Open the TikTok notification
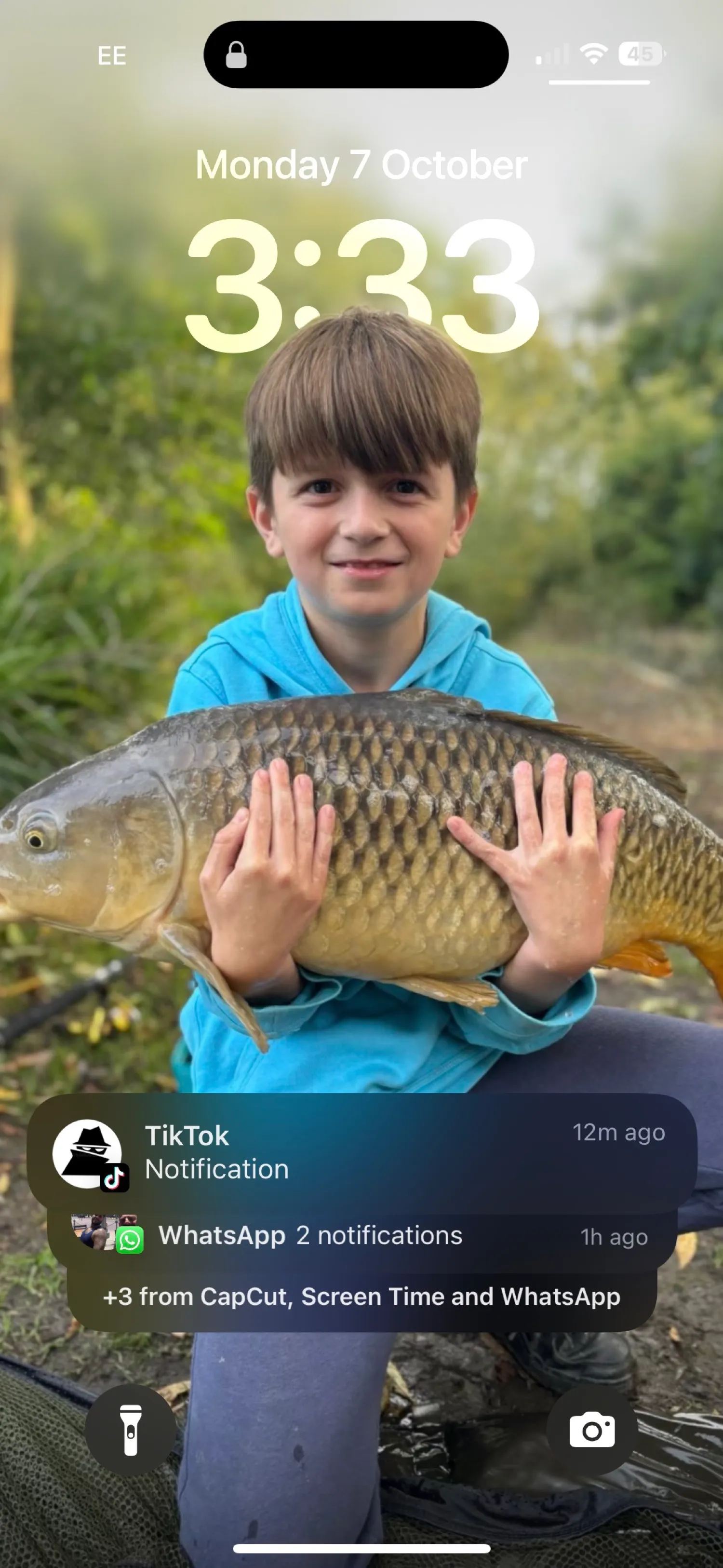Screen dimensions: 723x1568 point(361,1152)
